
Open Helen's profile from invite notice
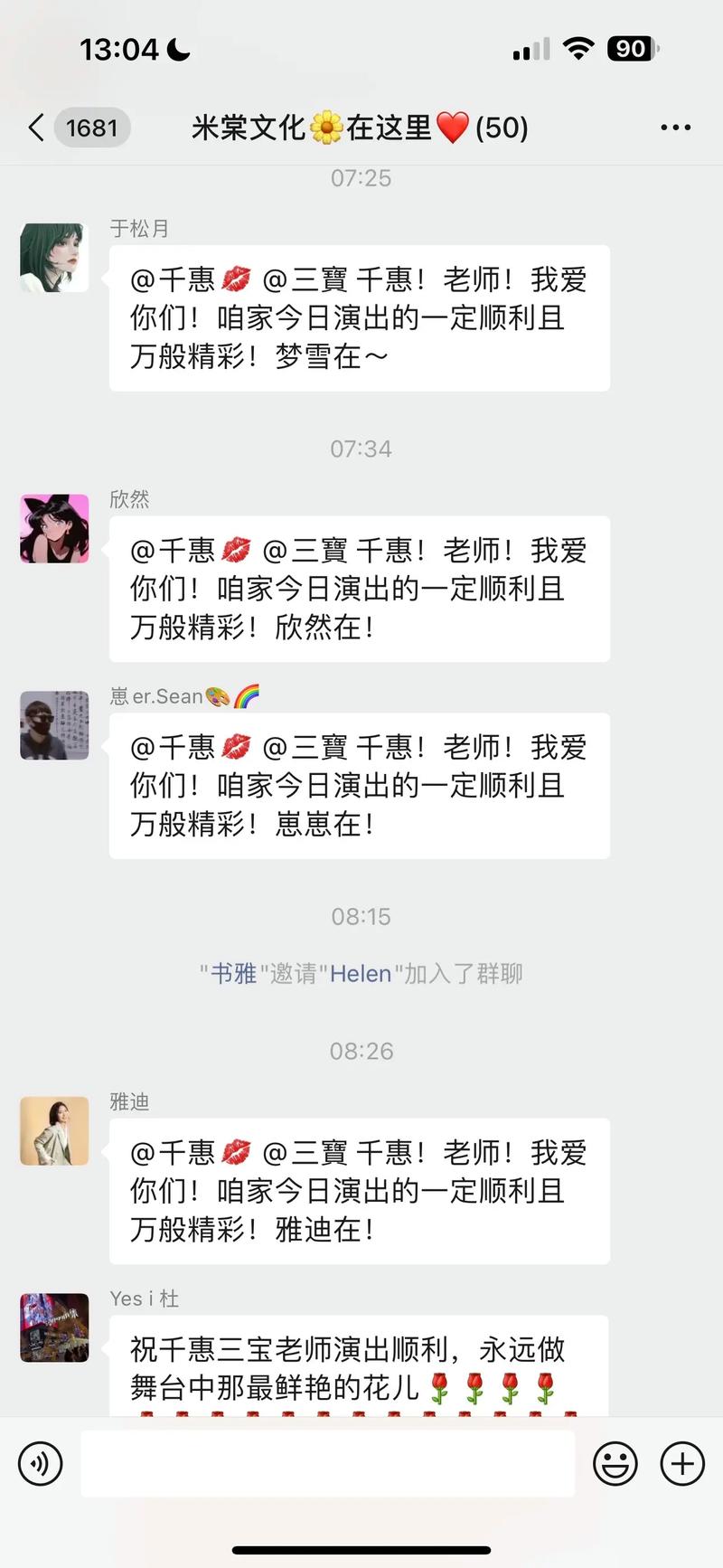pos(361,974)
